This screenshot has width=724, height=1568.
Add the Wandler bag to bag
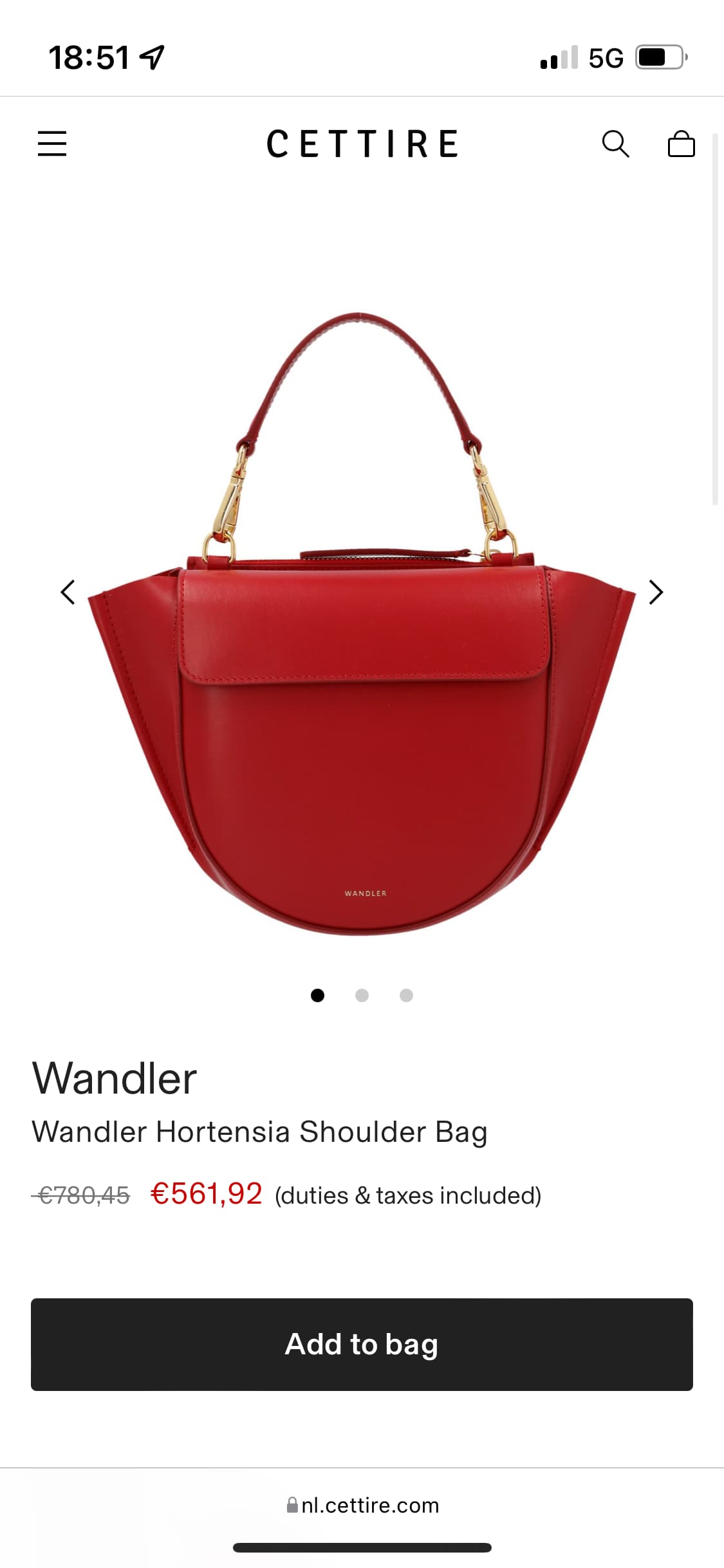pos(362,1344)
